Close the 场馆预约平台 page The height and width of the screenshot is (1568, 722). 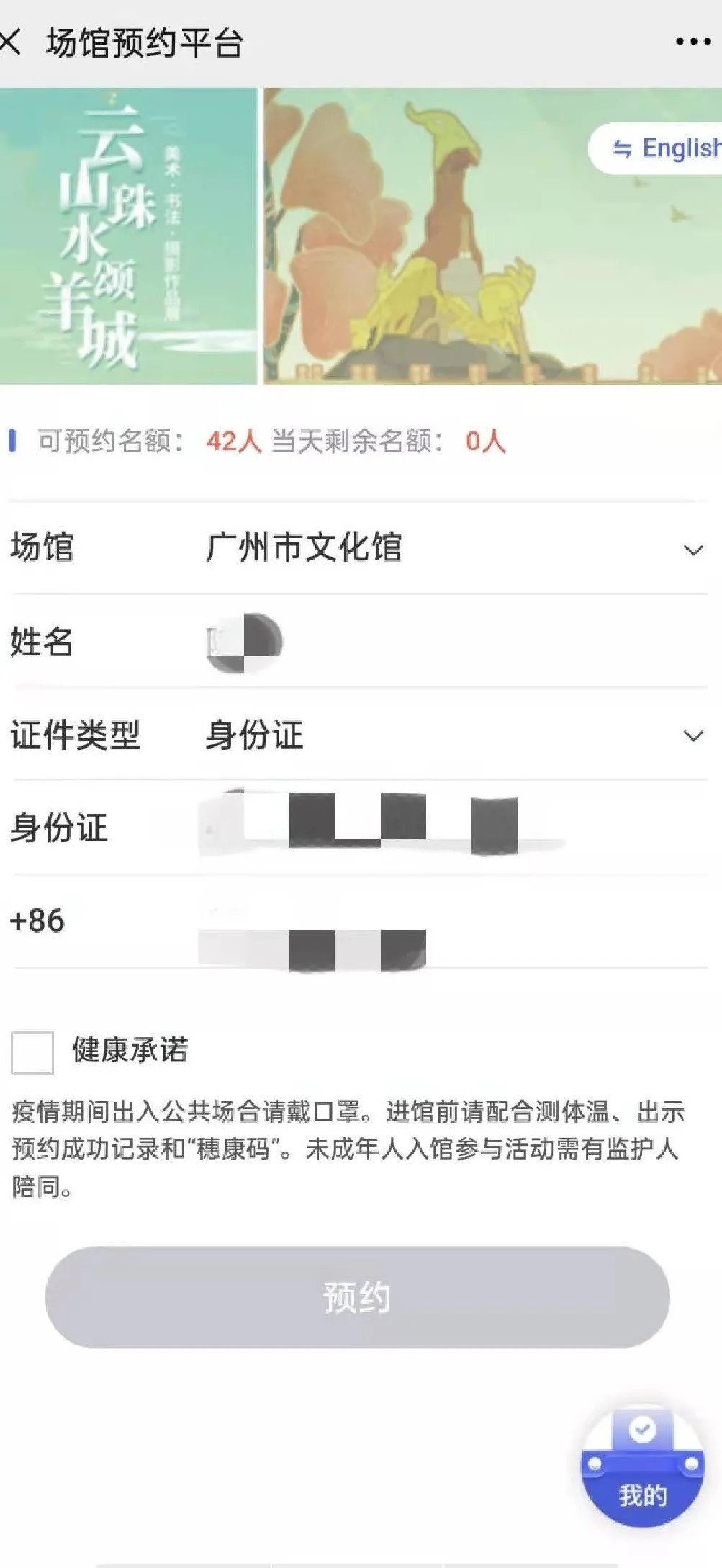[x=12, y=42]
